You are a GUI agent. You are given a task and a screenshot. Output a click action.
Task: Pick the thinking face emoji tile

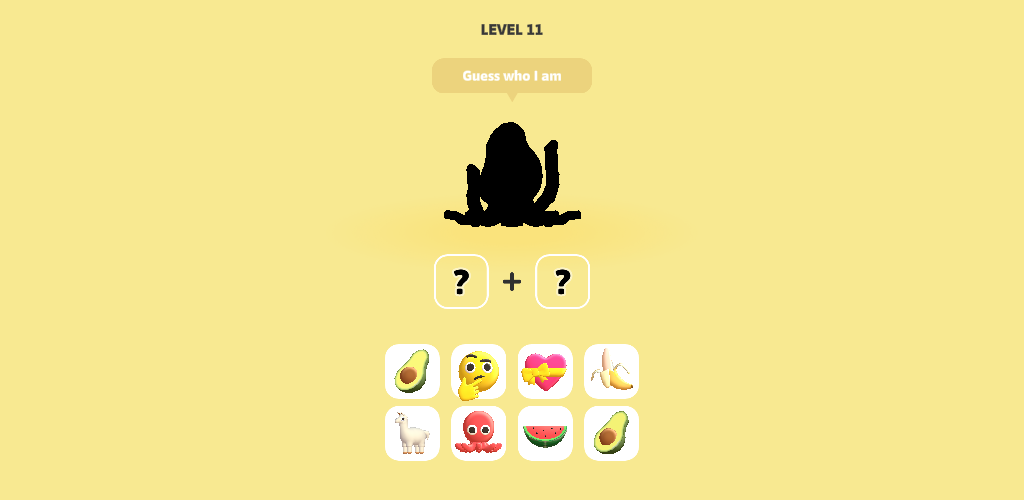478,372
